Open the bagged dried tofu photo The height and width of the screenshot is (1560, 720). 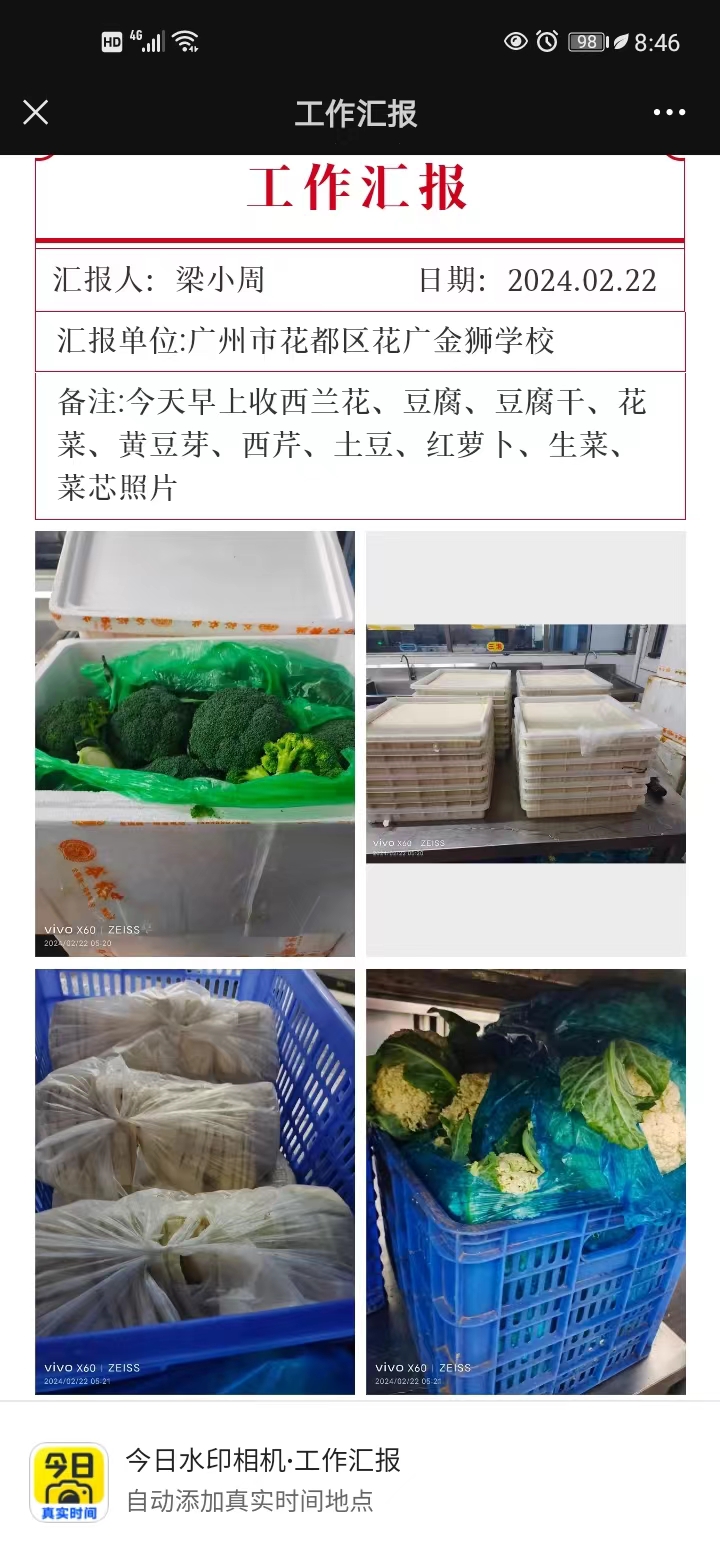(195, 1181)
